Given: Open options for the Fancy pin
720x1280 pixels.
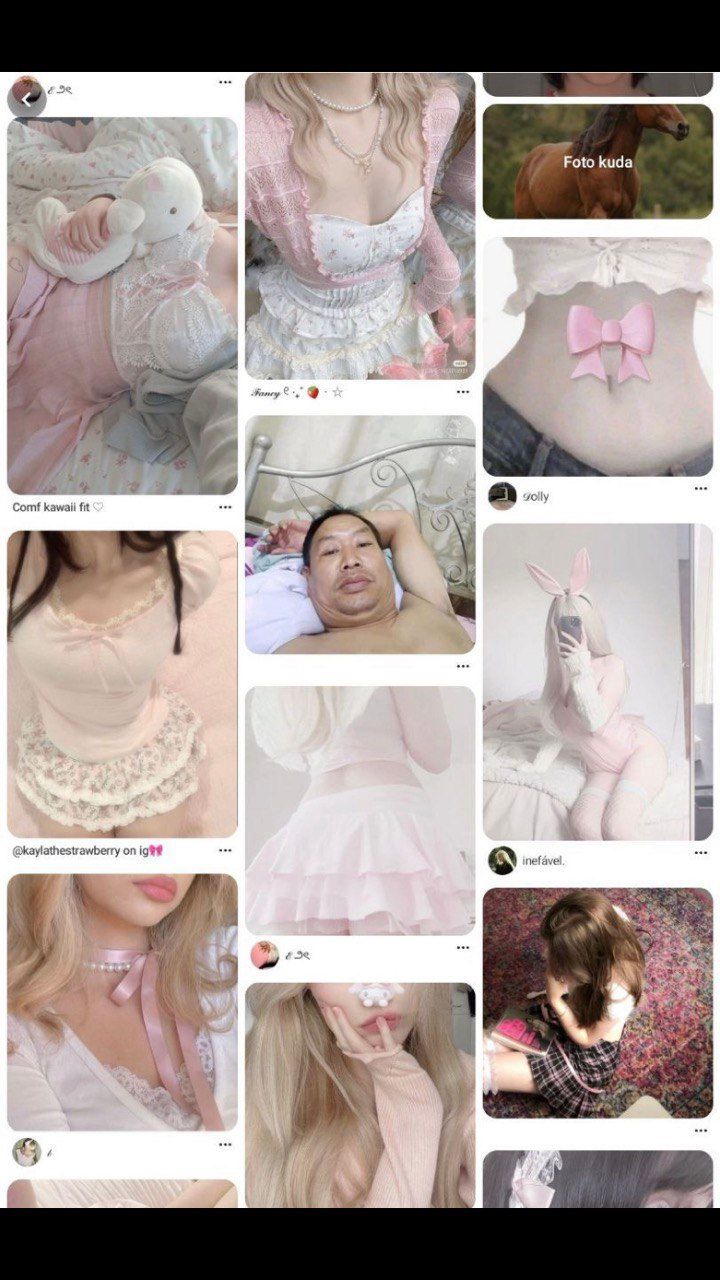Looking at the screenshot, I should pyautogui.click(x=462, y=392).
